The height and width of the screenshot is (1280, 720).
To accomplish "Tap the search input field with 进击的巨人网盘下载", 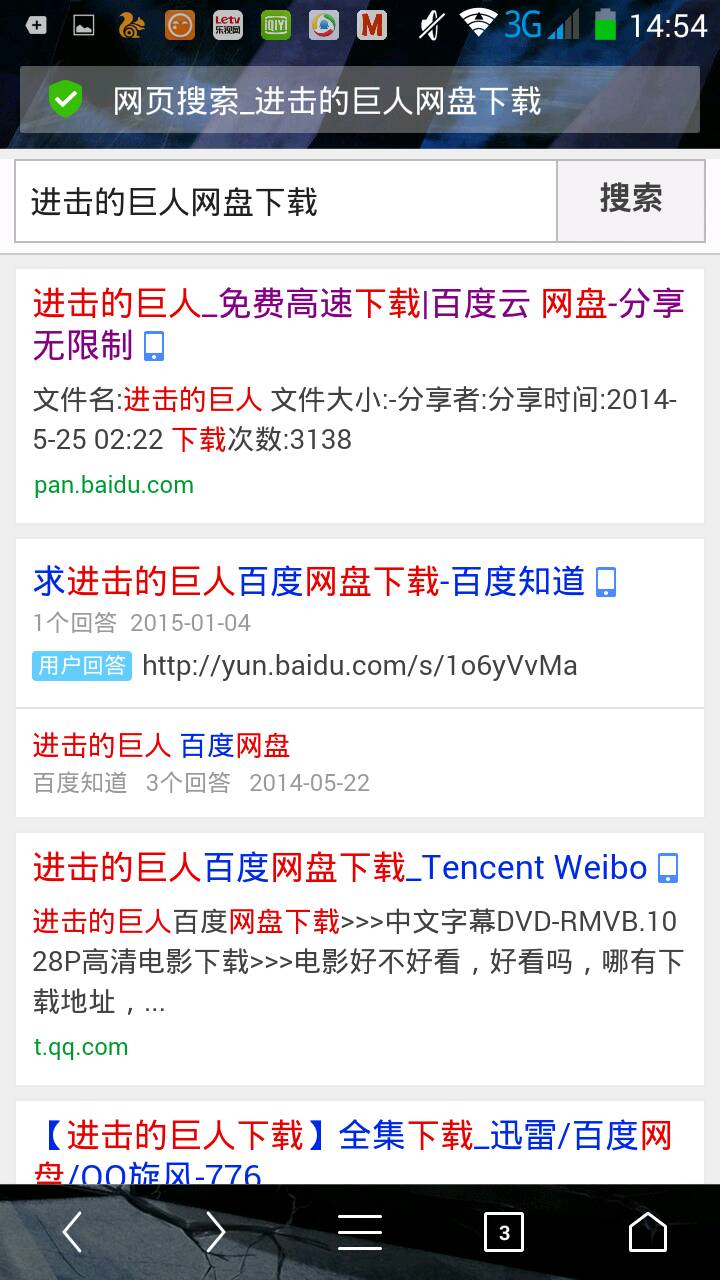I will coord(285,202).
